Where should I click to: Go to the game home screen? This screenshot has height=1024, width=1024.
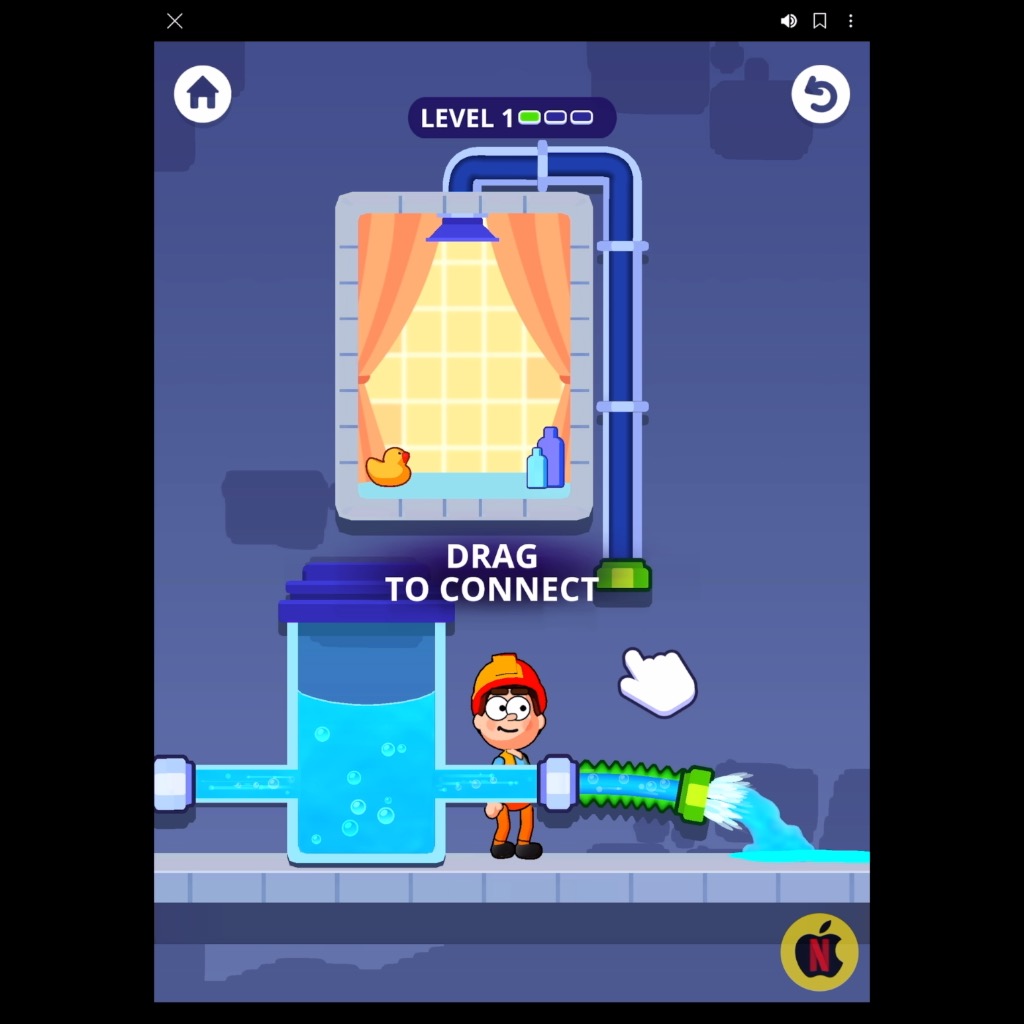(x=203, y=95)
